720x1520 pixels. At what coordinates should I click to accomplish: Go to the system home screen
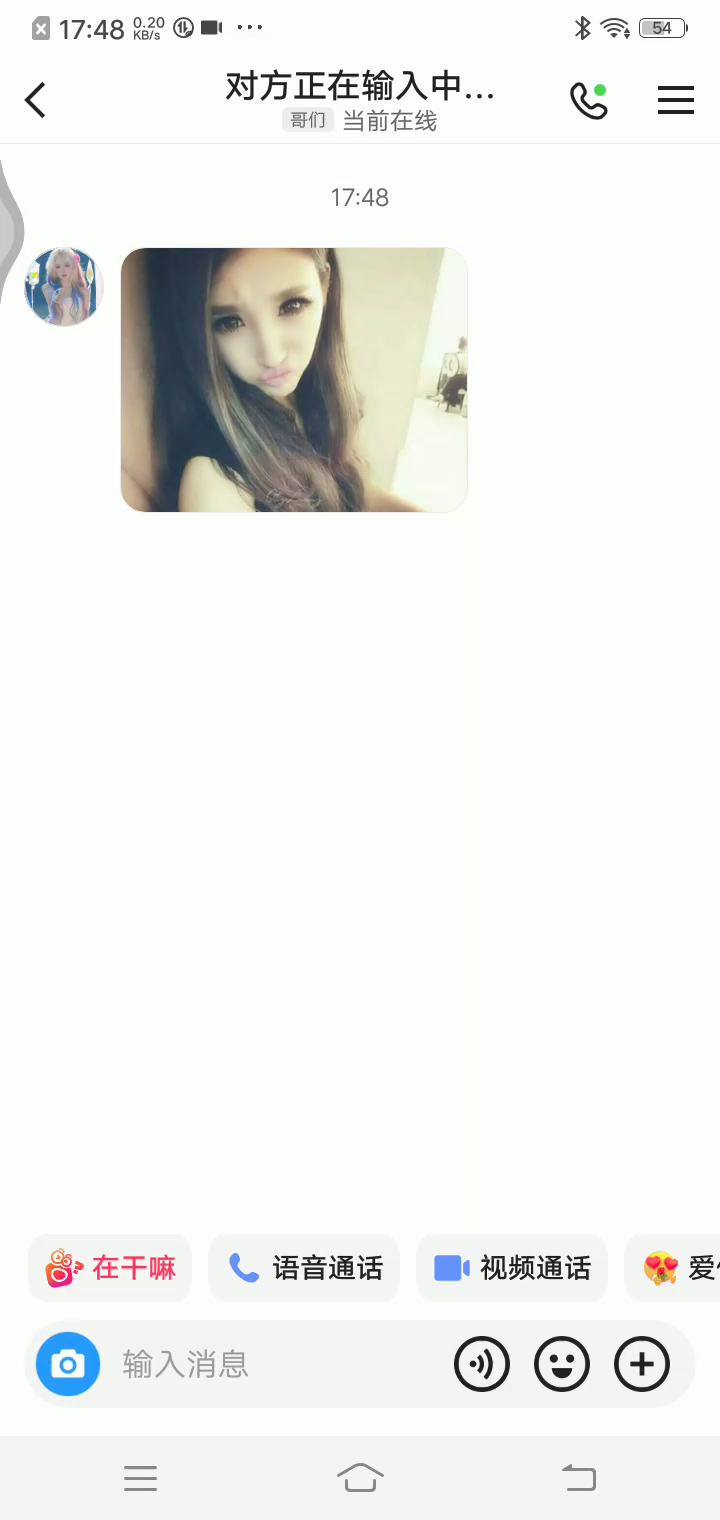pos(360,1477)
